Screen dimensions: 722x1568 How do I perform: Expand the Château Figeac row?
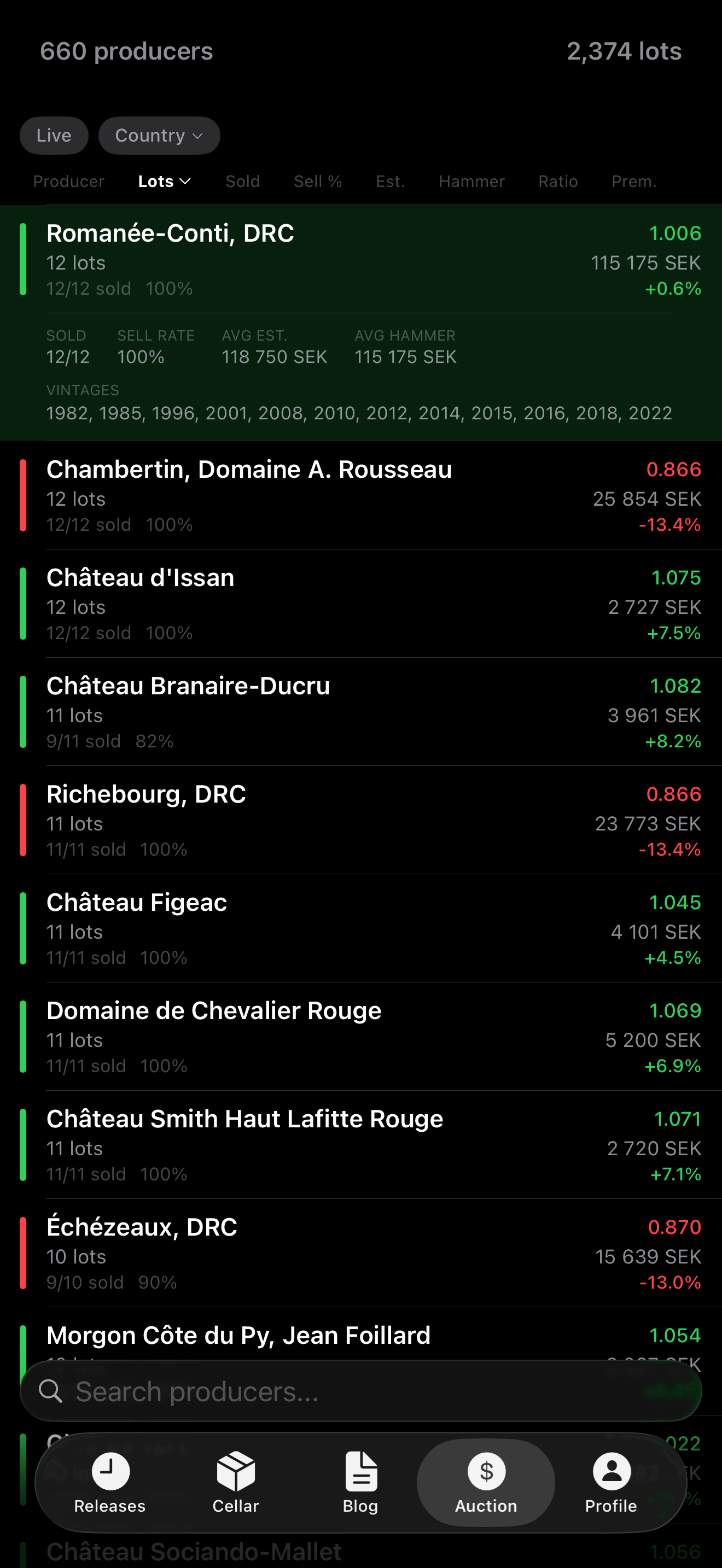click(x=359, y=929)
